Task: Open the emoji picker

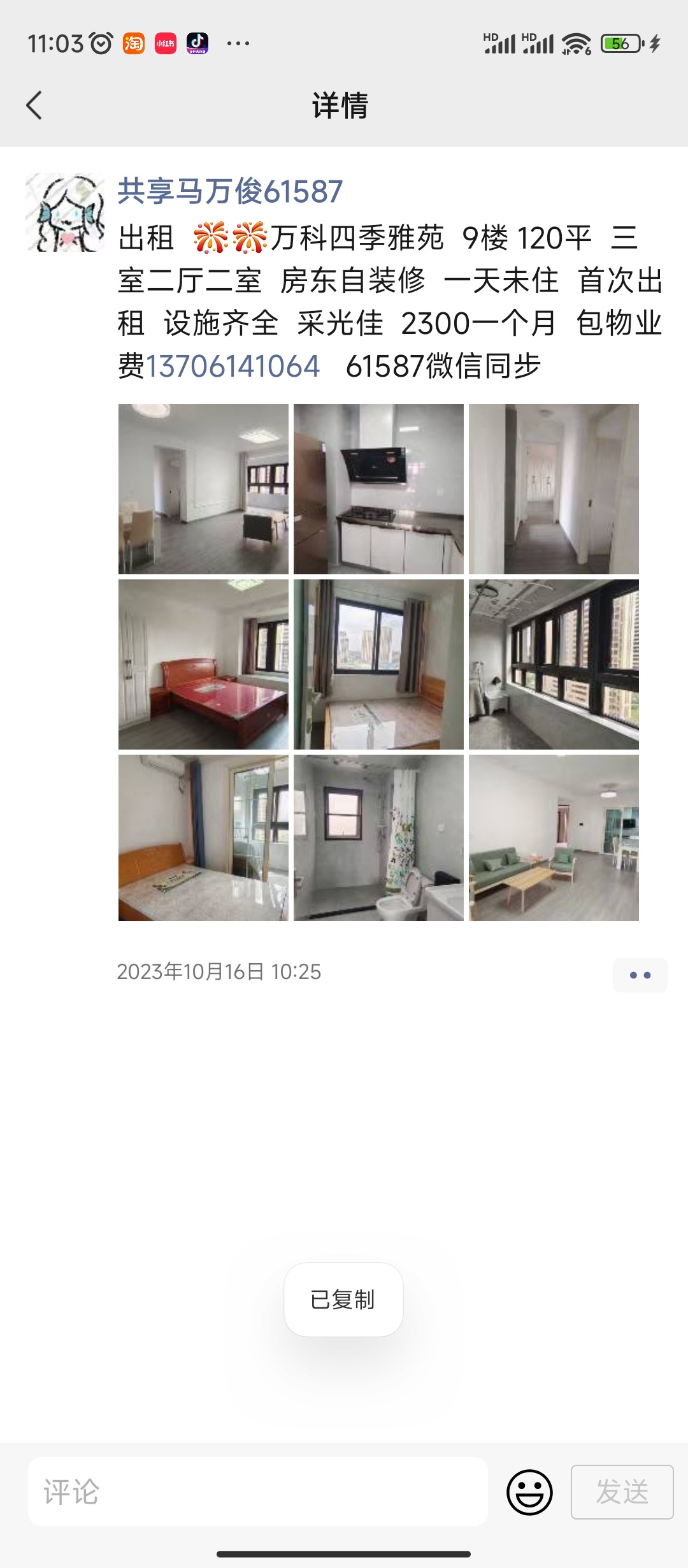Action: pos(529,1492)
